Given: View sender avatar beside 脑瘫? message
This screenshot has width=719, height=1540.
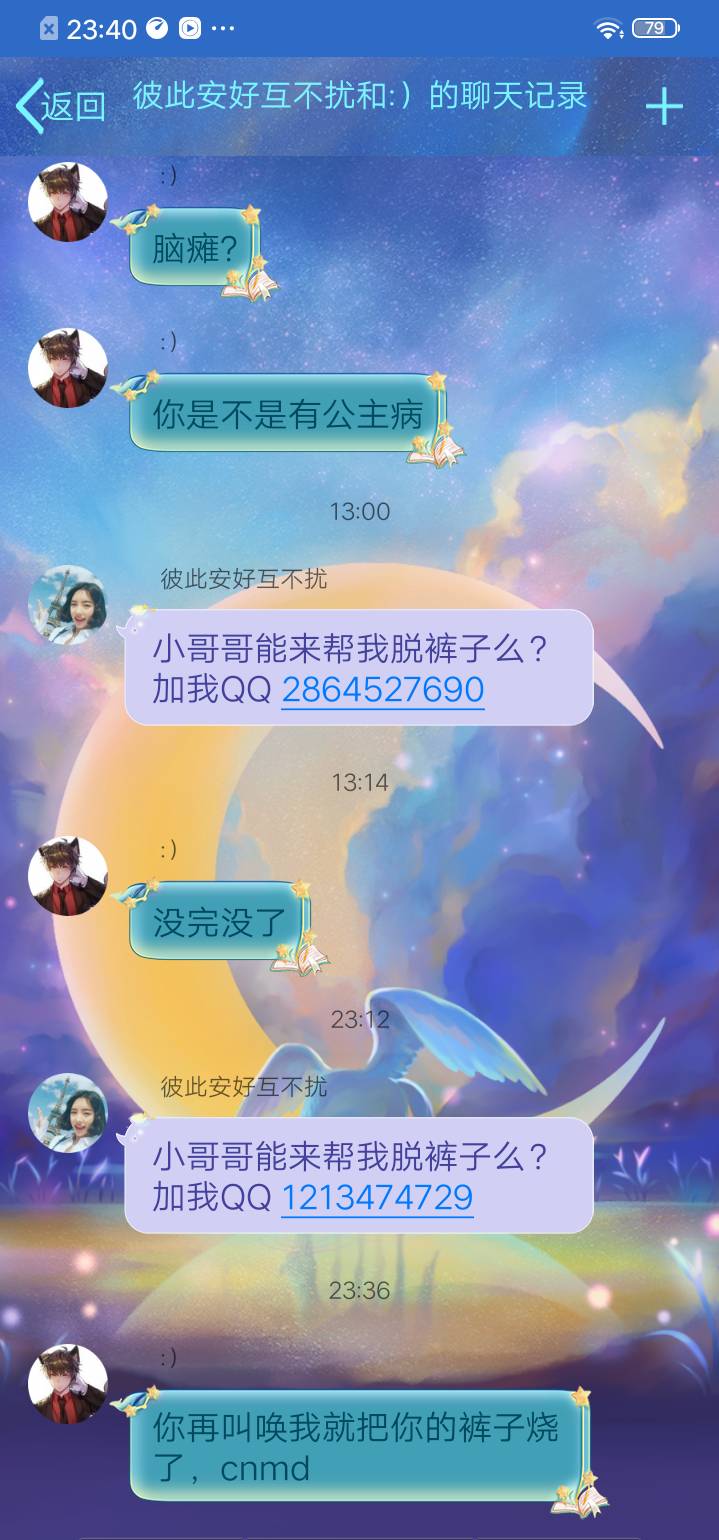Looking at the screenshot, I should pyautogui.click(x=68, y=202).
